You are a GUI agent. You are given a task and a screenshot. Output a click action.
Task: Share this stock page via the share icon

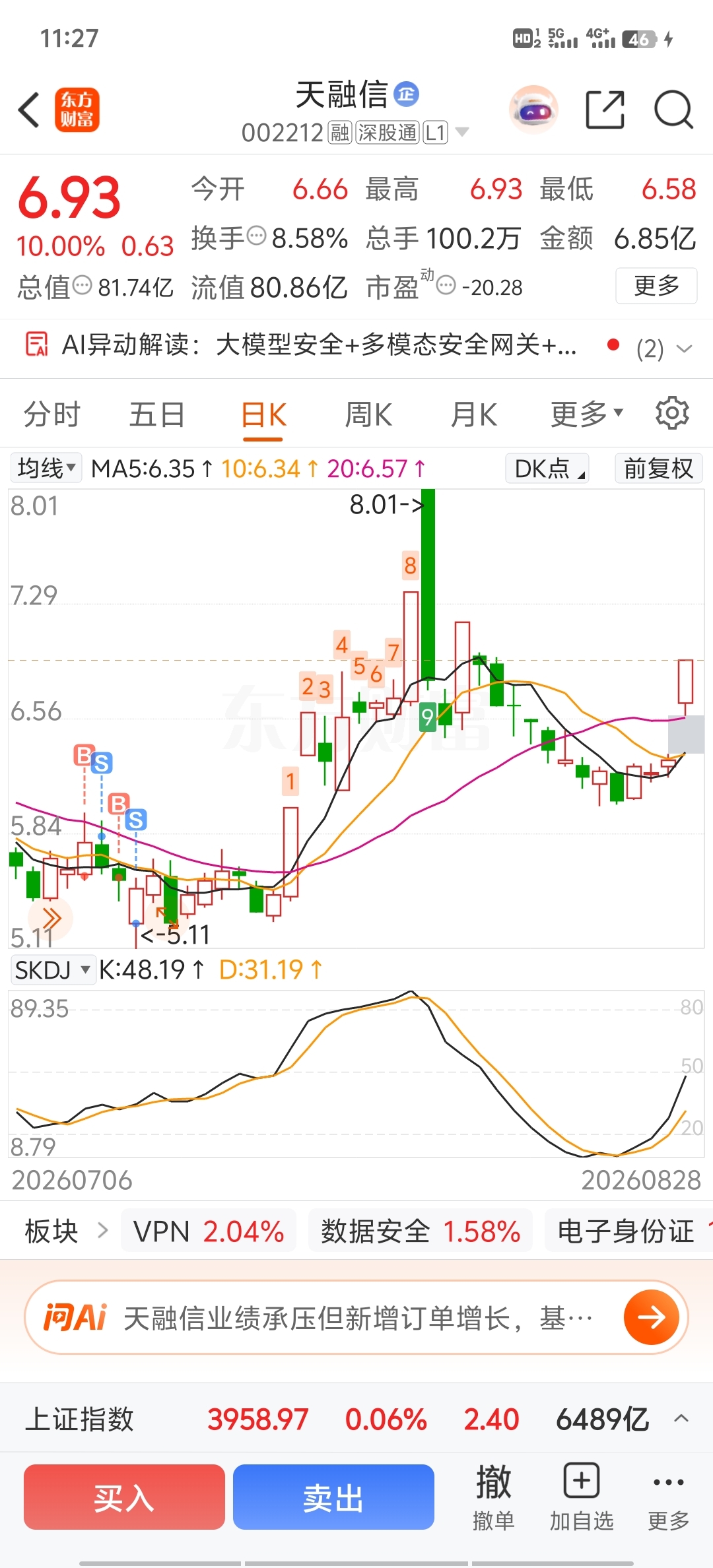click(x=605, y=110)
